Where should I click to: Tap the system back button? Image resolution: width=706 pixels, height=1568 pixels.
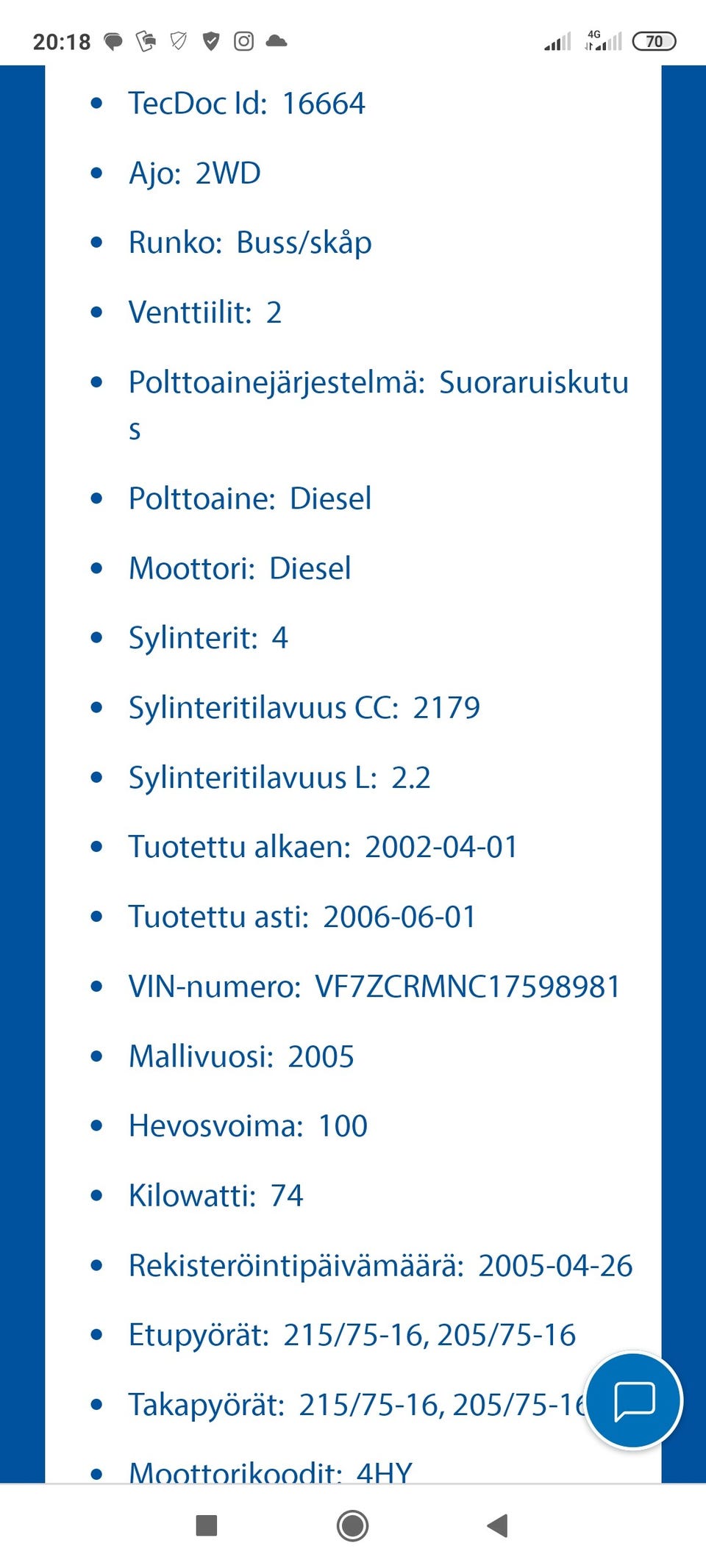[x=498, y=1525]
